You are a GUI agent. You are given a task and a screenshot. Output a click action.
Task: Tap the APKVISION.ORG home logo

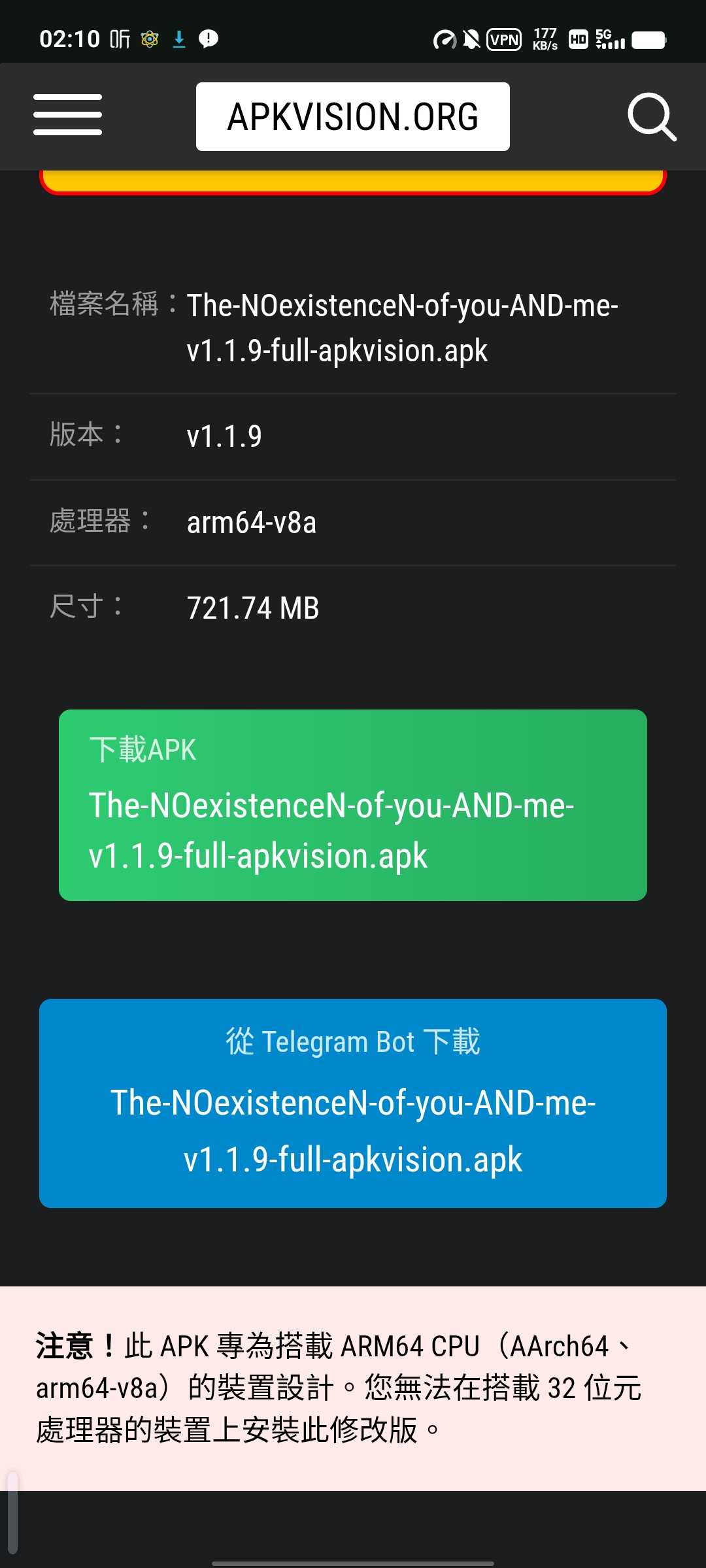pos(352,117)
